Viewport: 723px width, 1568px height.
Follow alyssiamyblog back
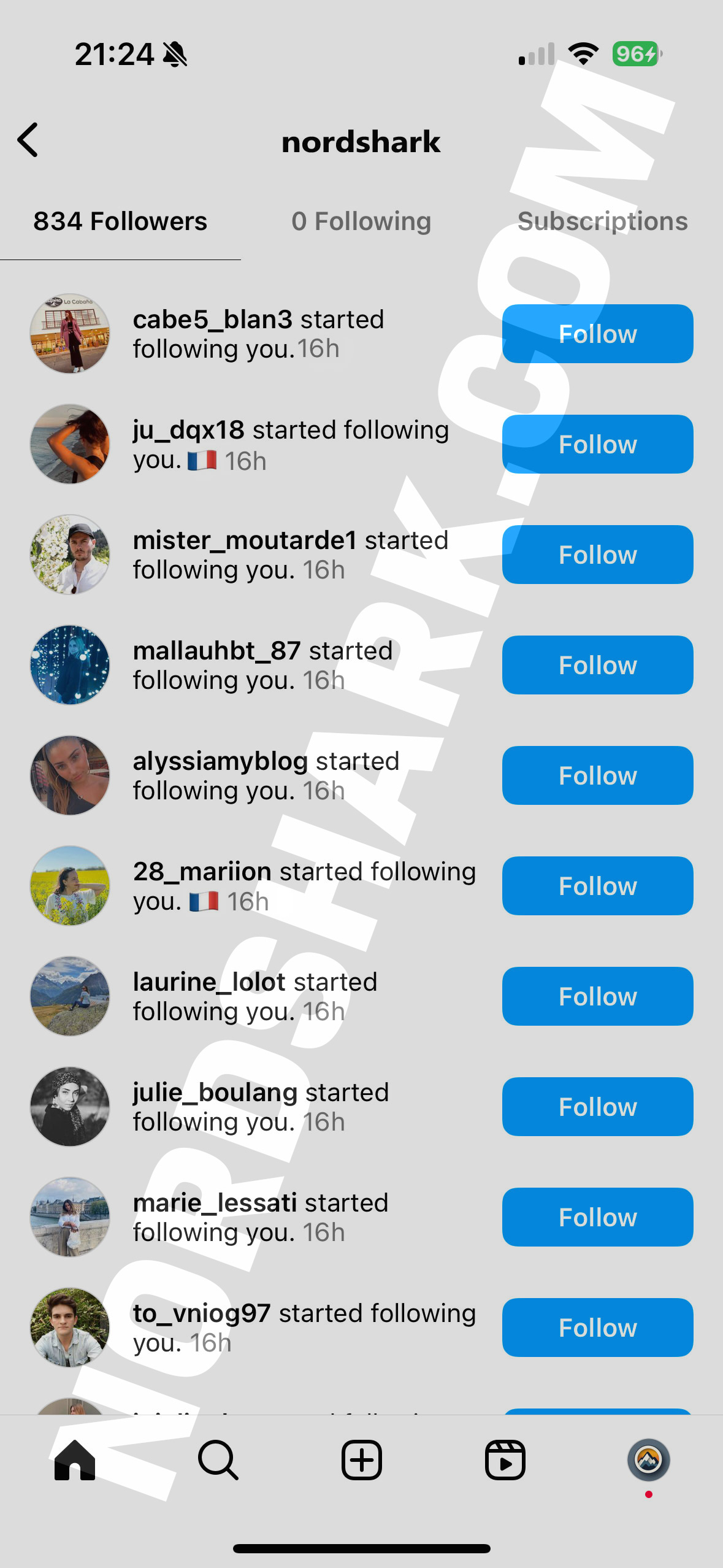597,775
